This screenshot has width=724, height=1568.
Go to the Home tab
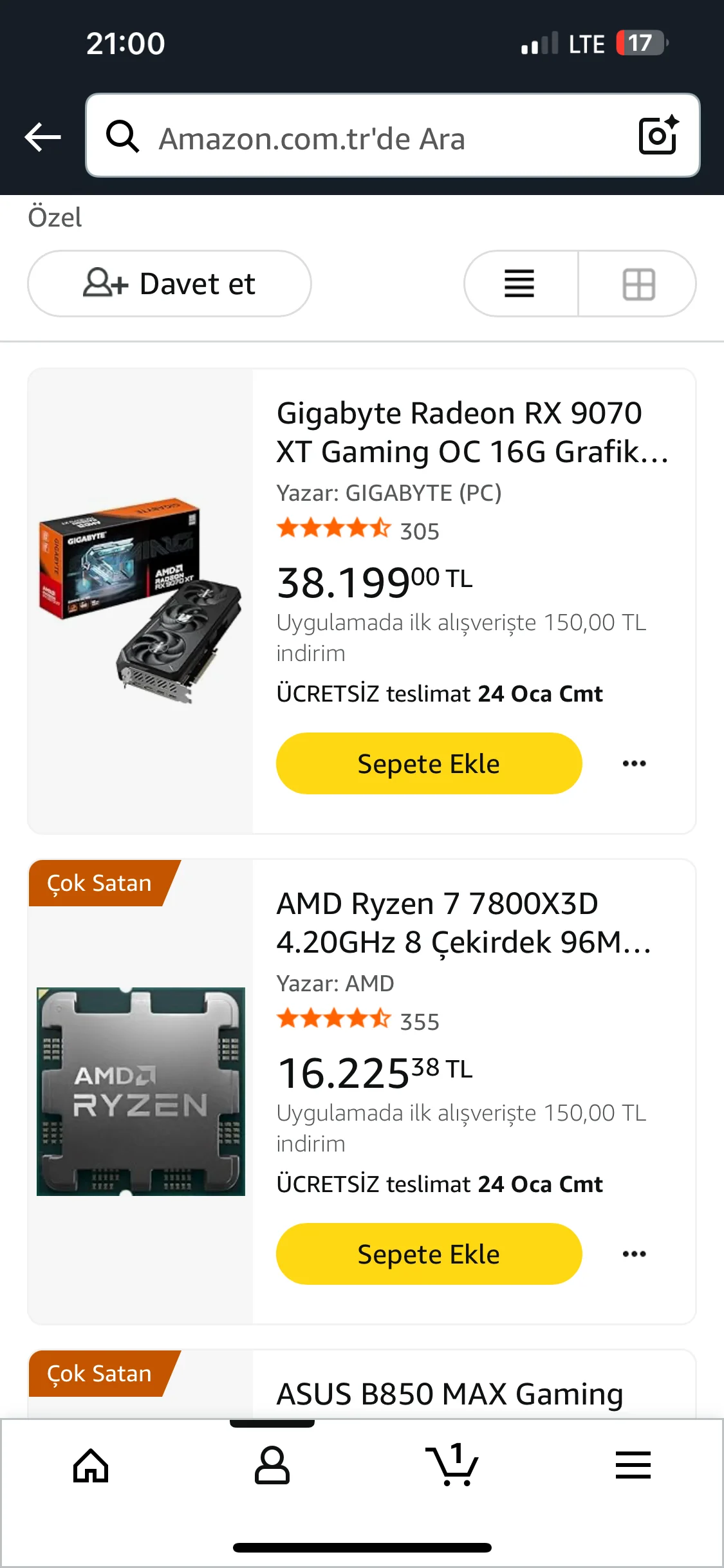(x=91, y=1466)
